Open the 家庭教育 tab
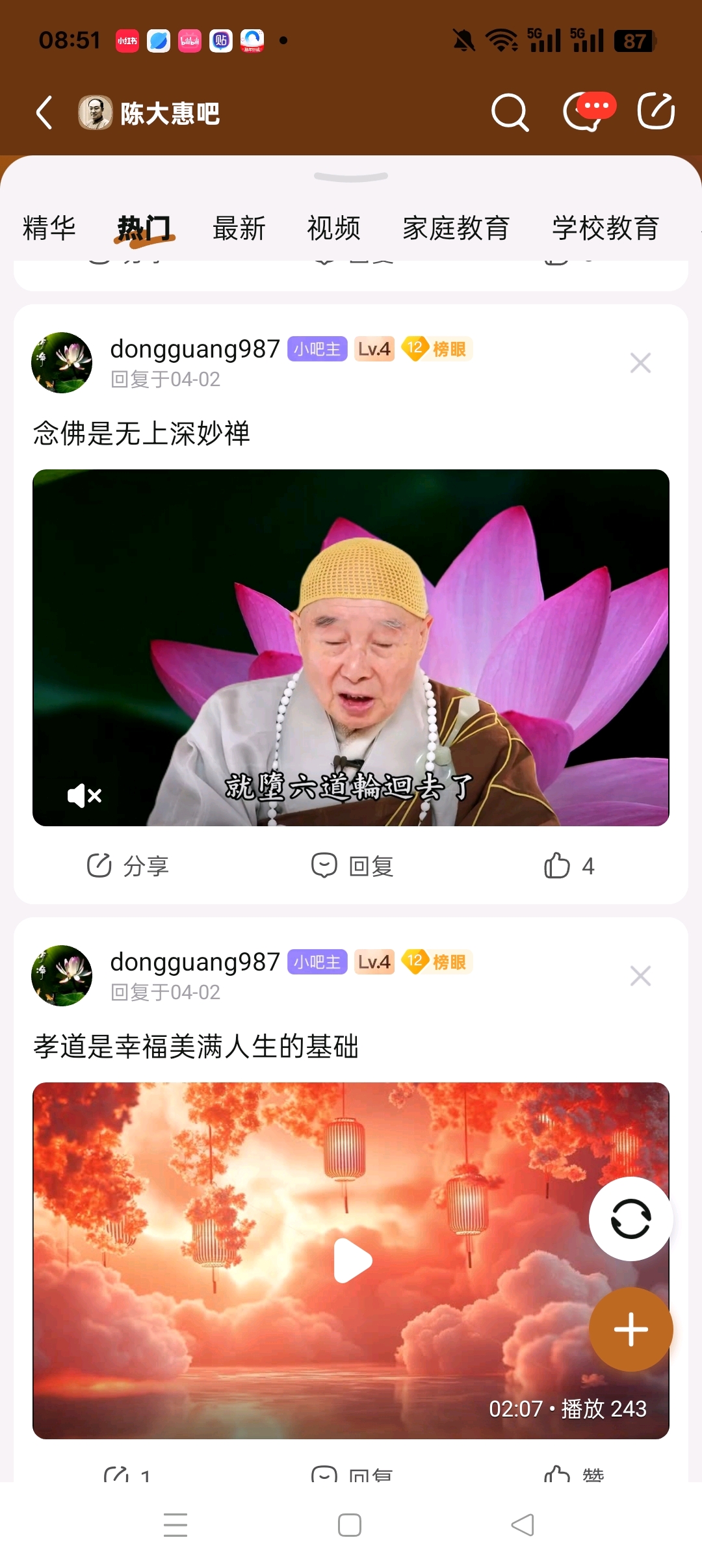The height and width of the screenshot is (1568, 702). (456, 228)
